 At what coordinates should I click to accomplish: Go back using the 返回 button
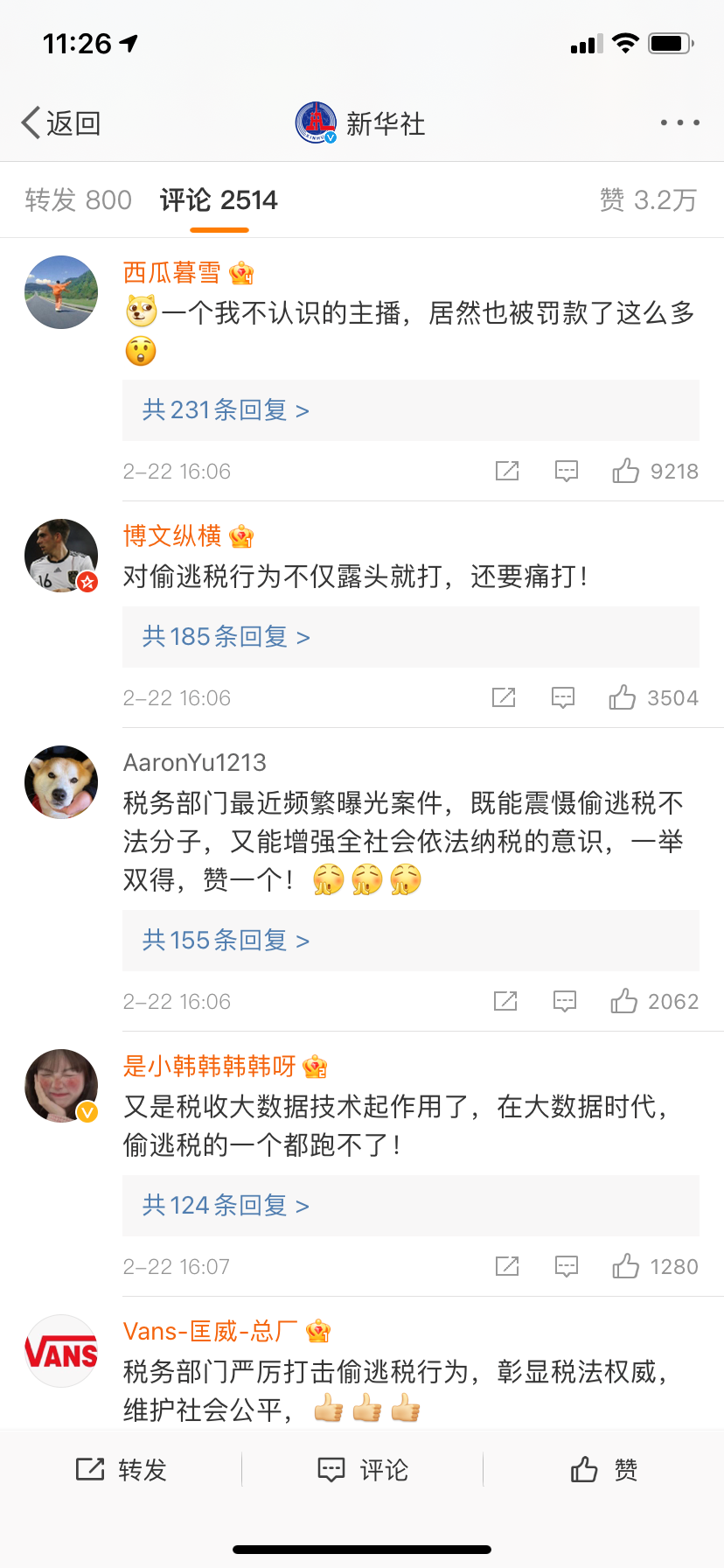click(61, 123)
